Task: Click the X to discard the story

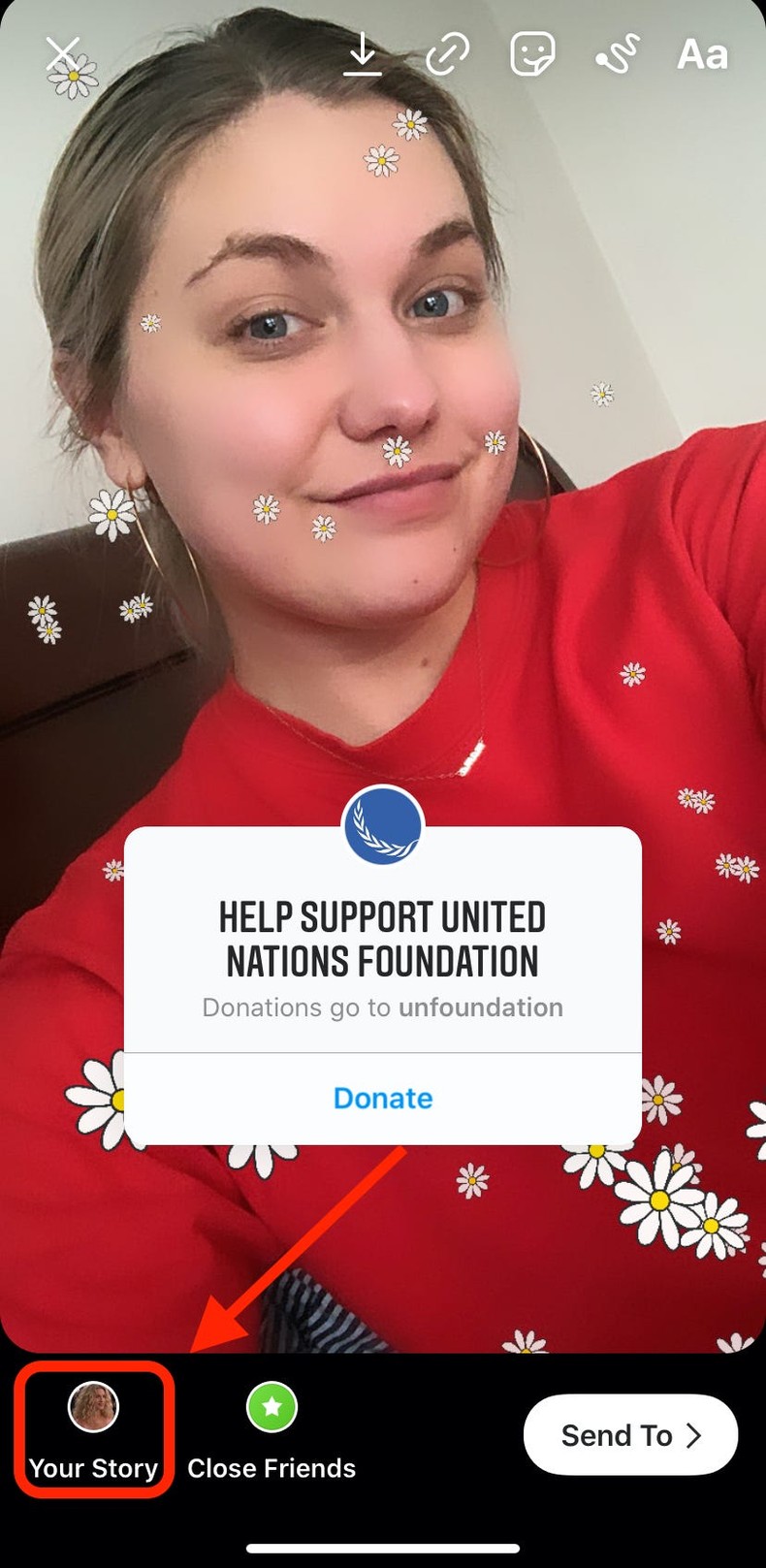Action: point(64,52)
